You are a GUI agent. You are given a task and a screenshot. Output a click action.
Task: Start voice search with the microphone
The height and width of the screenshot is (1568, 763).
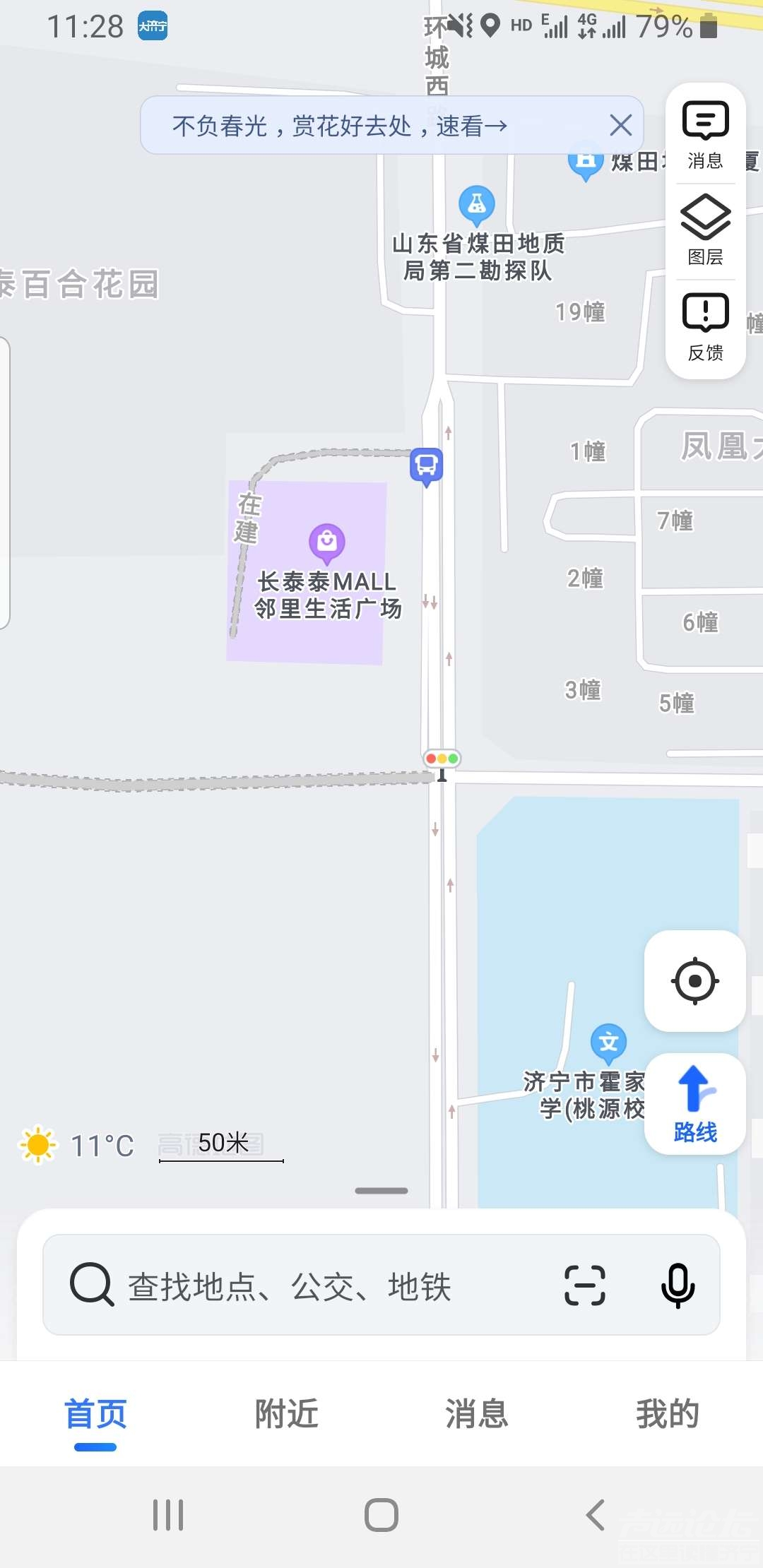[678, 1285]
